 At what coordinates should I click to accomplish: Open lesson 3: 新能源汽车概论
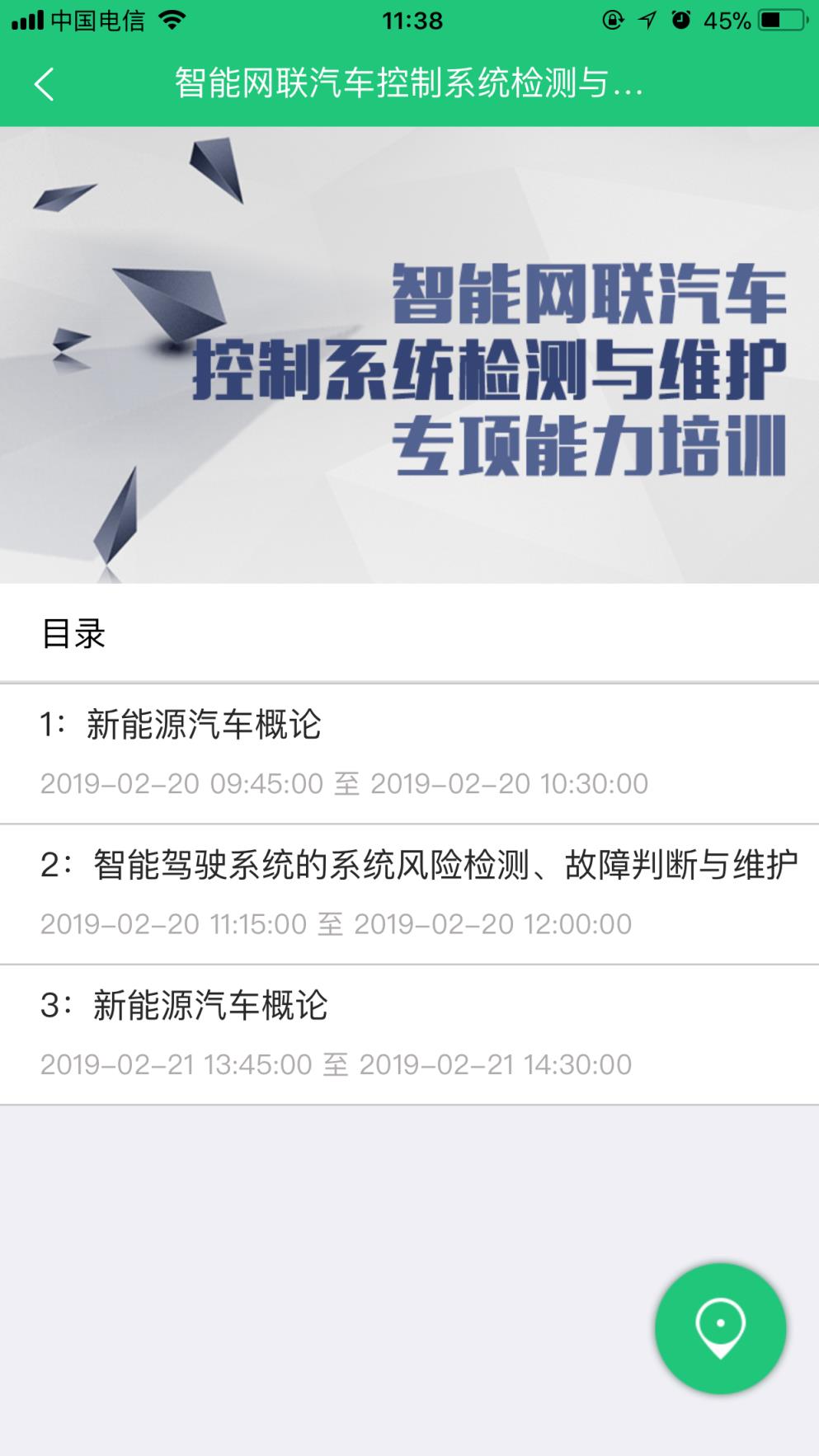click(x=190, y=1006)
